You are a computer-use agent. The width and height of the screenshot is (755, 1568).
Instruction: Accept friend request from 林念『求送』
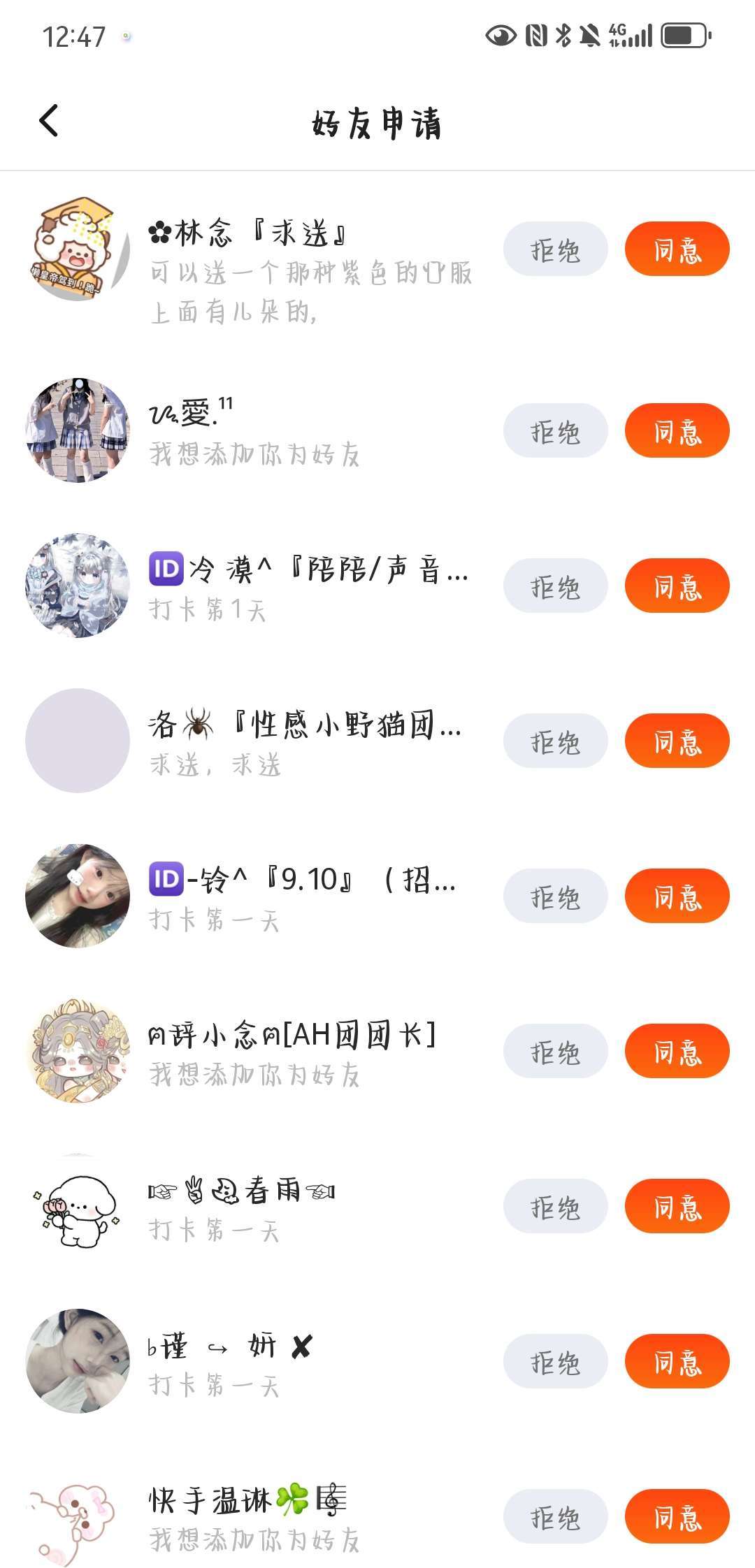tap(677, 249)
